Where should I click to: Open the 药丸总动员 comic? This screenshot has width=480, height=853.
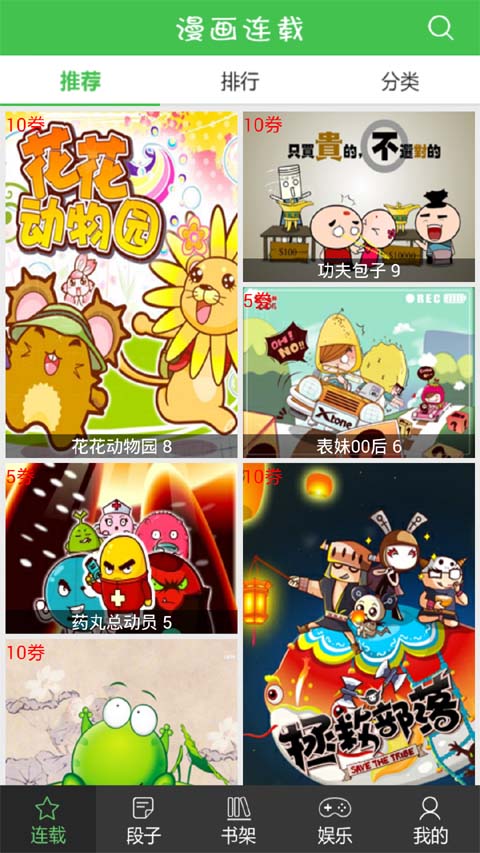(x=121, y=548)
